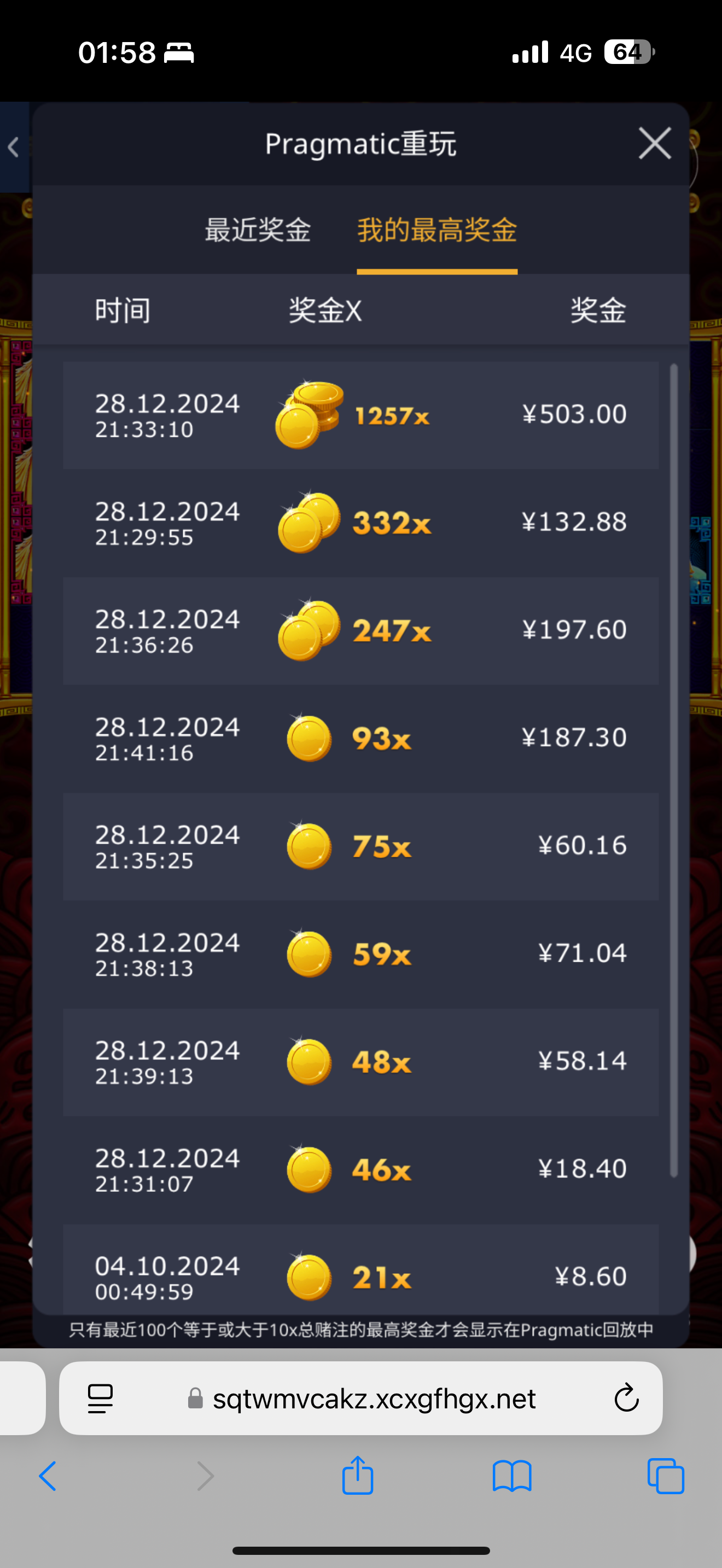
Task: Open the 48x replay of ¥58.14
Action: click(x=360, y=1062)
